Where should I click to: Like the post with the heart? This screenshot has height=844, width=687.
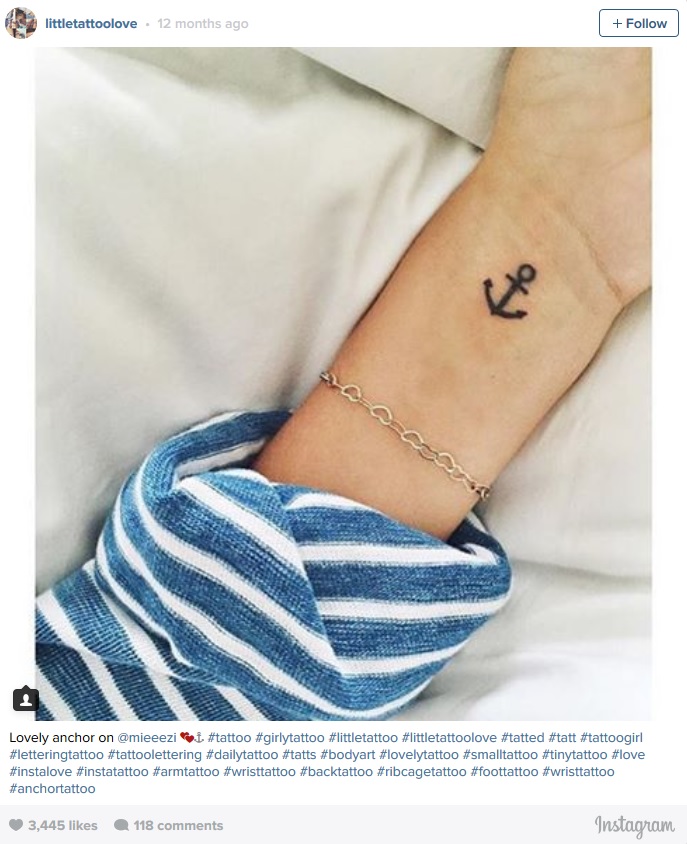[15, 826]
